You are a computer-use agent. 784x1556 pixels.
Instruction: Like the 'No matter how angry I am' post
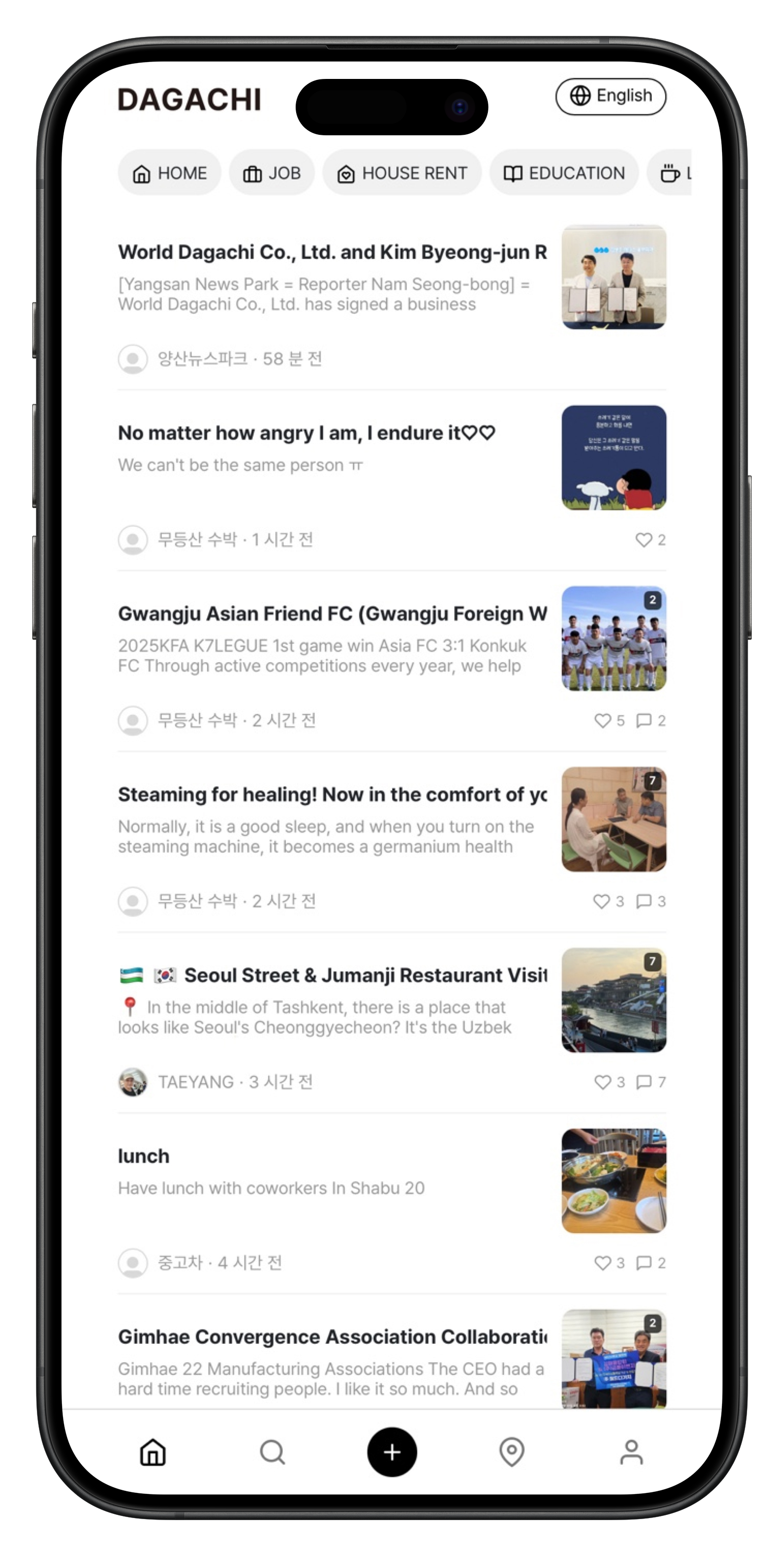(x=644, y=539)
